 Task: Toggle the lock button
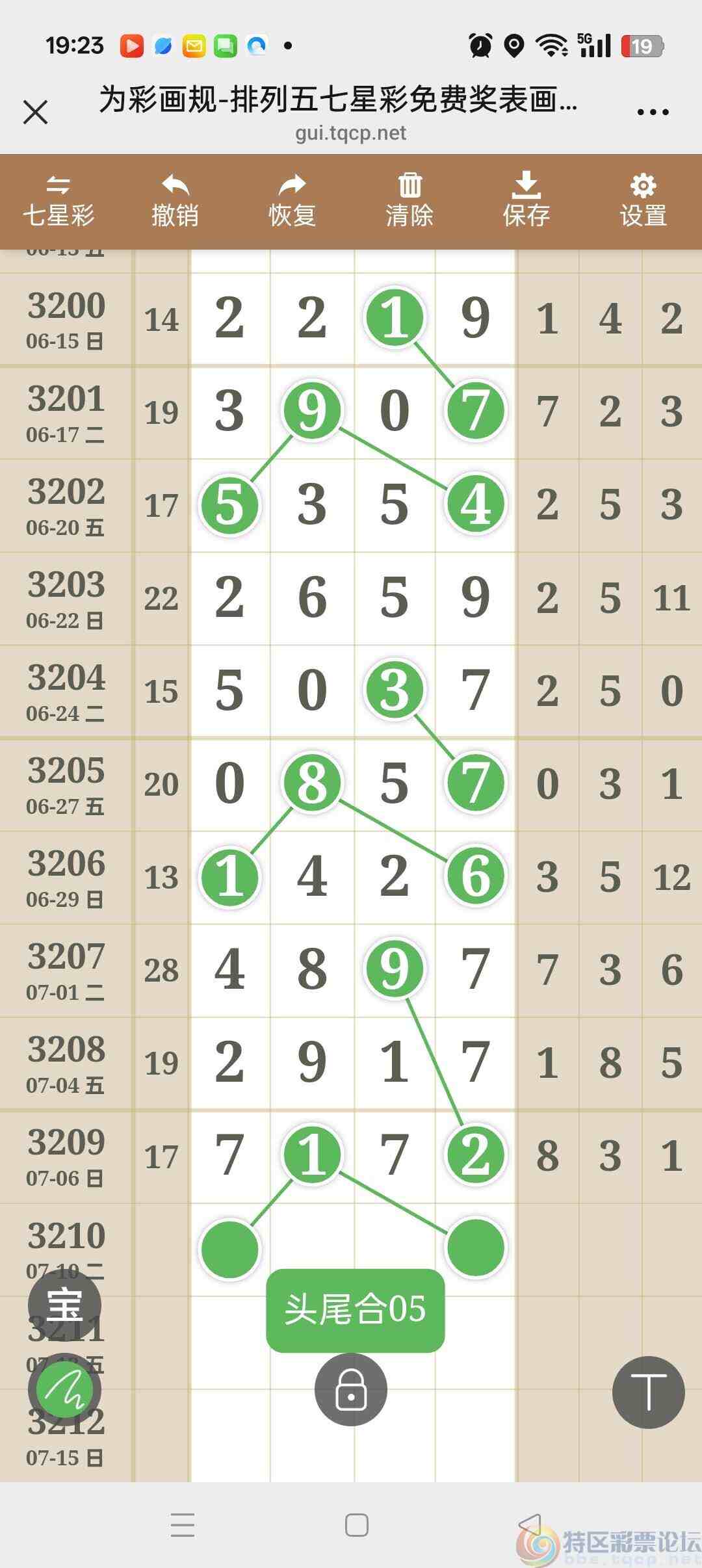(x=351, y=1389)
